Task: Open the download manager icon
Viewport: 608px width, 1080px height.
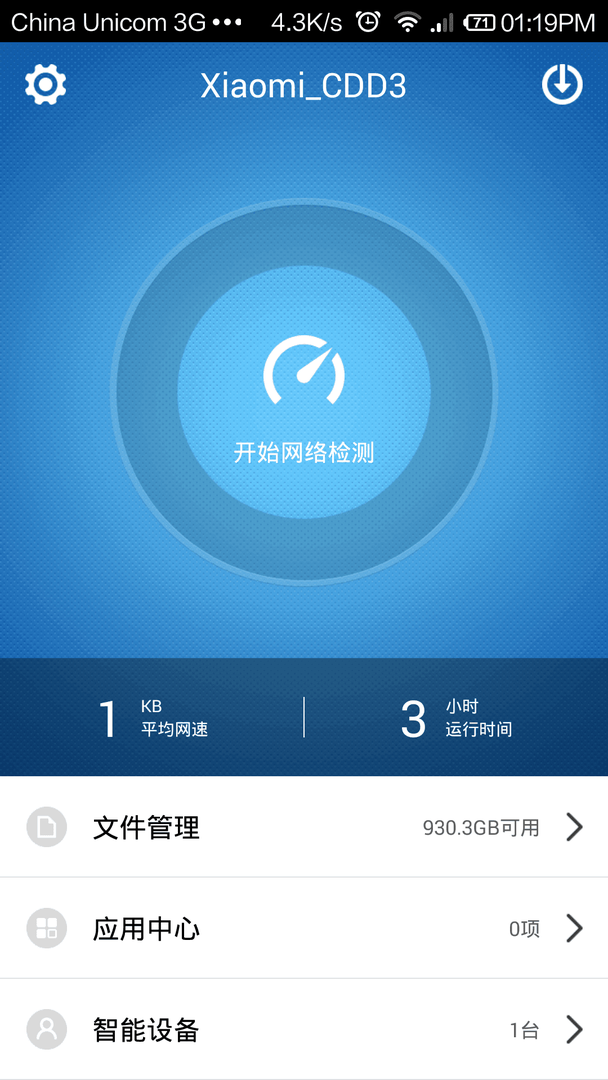Action: (x=562, y=85)
